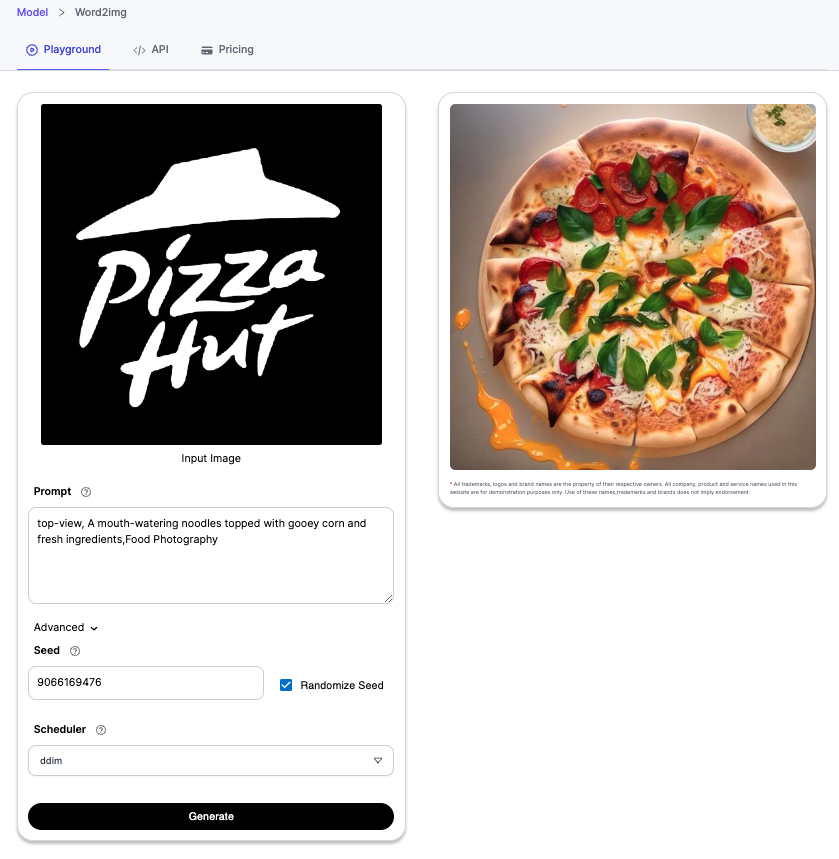Show help for the Seed field
The image size is (839, 859).
point(75,651)
